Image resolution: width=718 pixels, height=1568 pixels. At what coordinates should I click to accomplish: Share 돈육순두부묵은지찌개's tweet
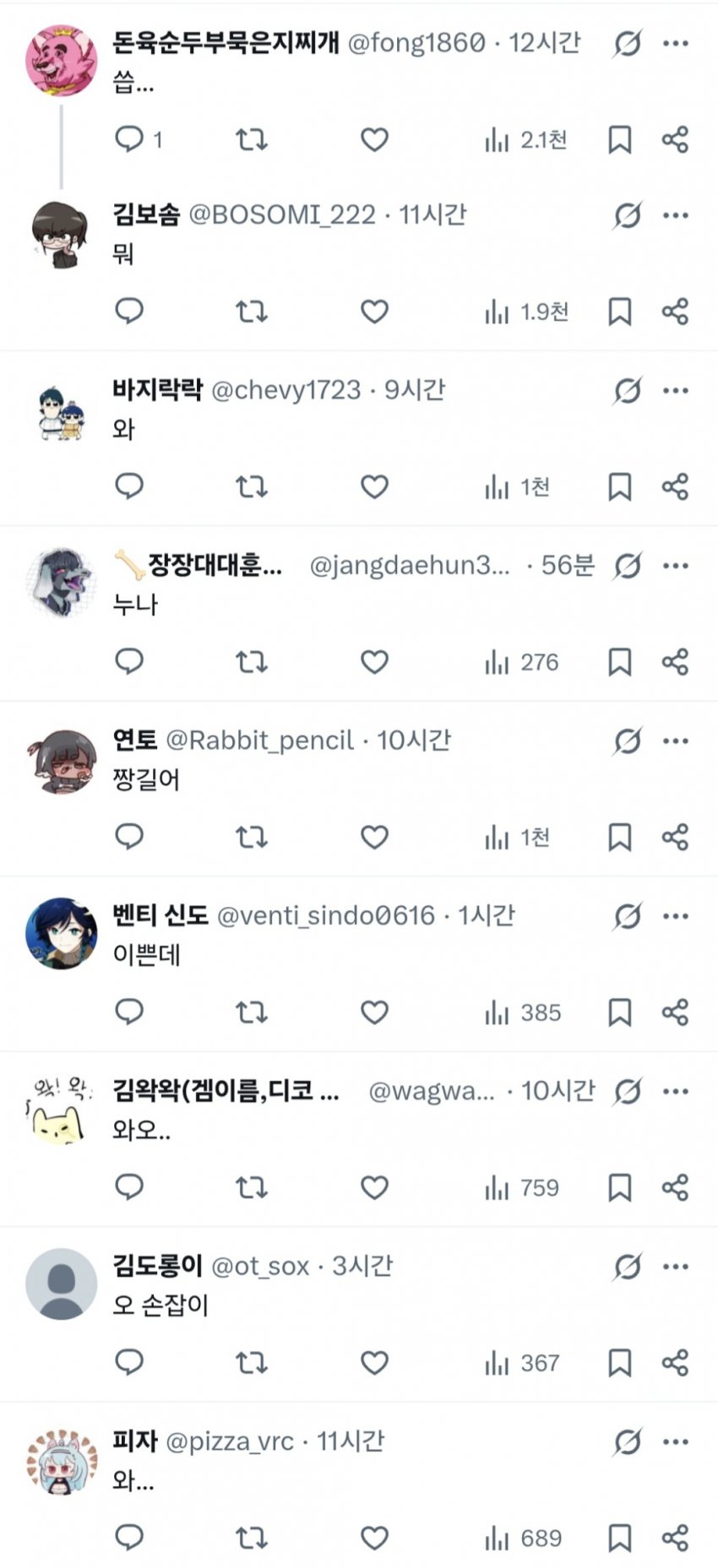[674, 138]
